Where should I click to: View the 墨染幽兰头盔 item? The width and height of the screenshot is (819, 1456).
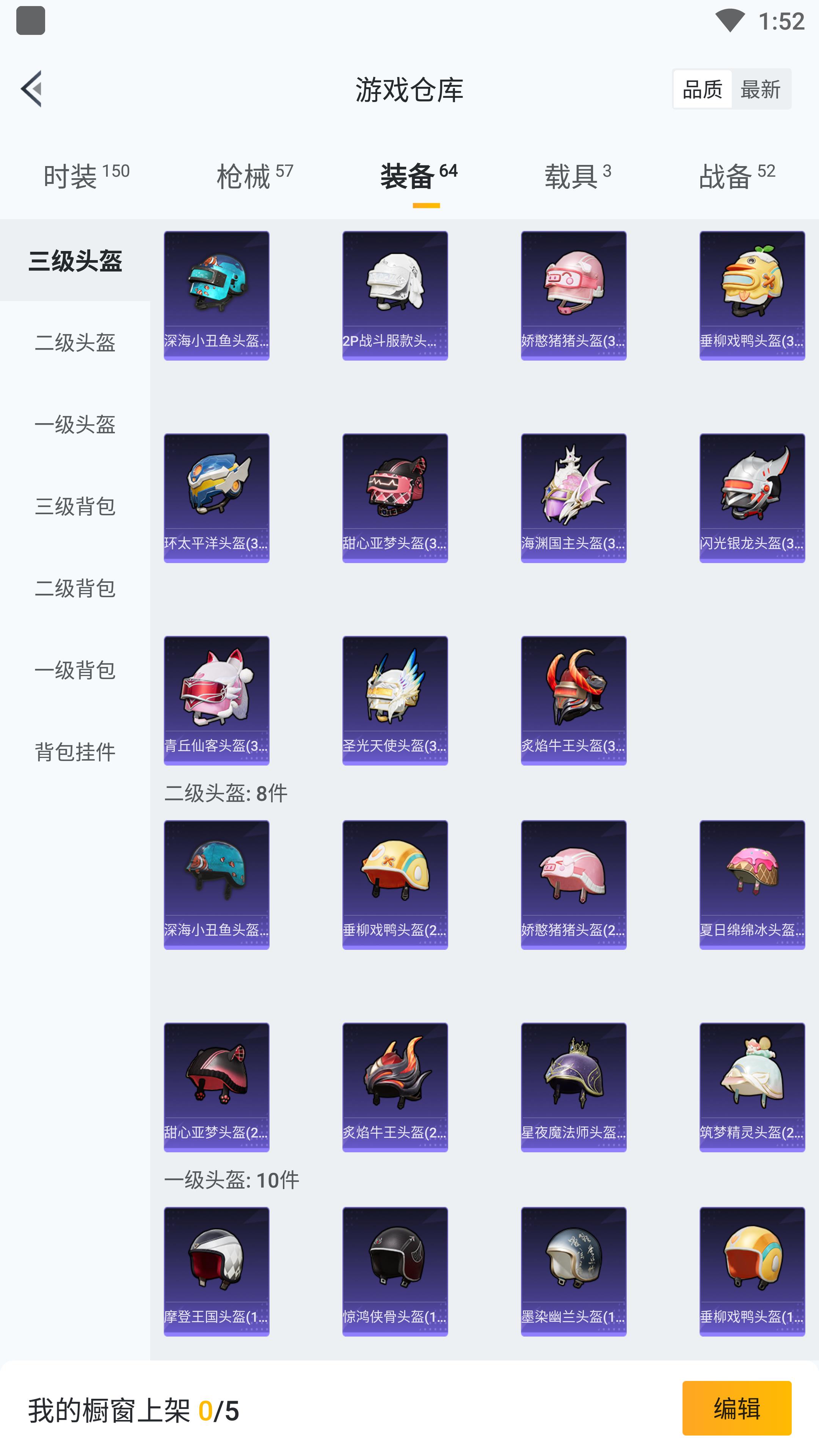(573, 1271)
